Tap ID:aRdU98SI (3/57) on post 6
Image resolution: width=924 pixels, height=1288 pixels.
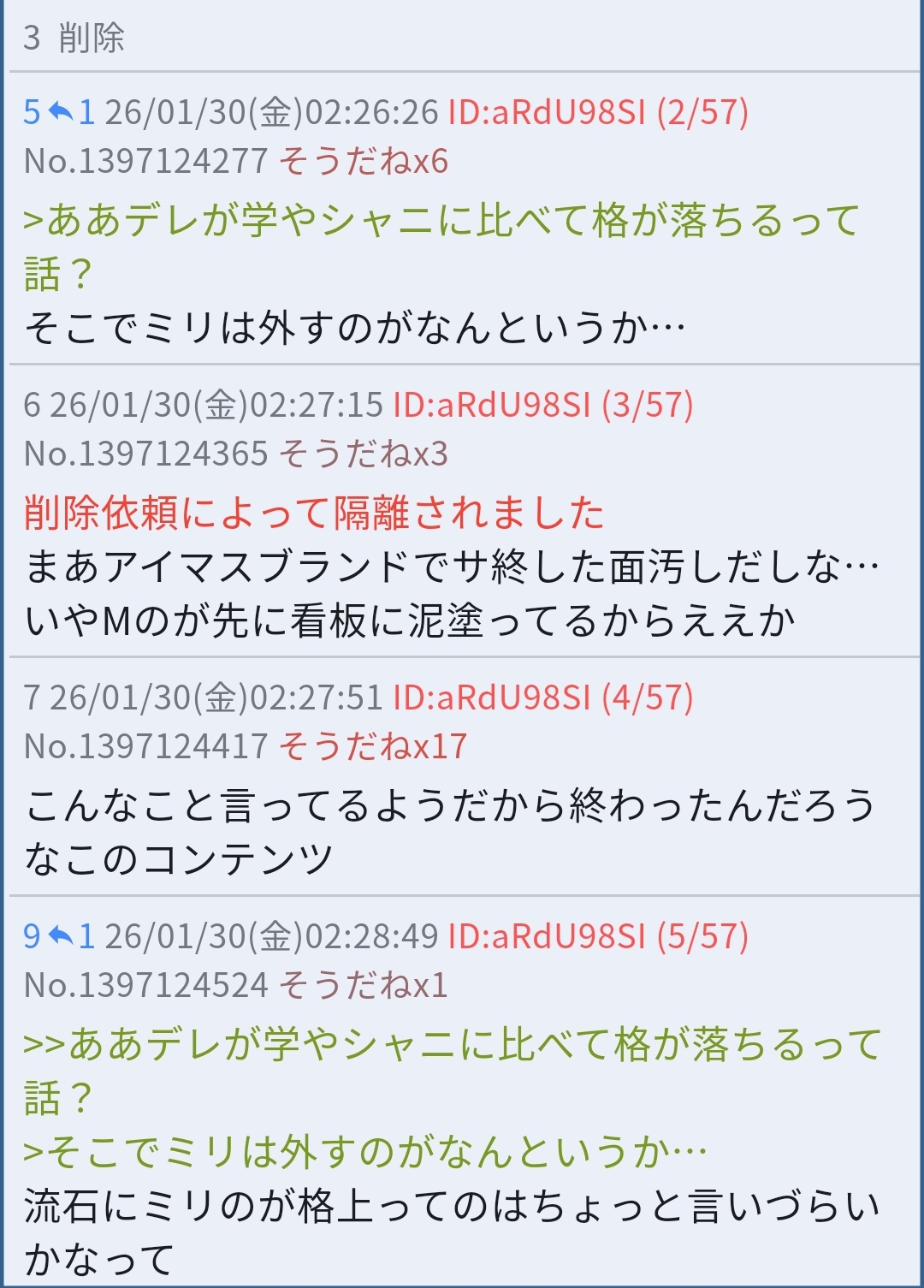542,405
